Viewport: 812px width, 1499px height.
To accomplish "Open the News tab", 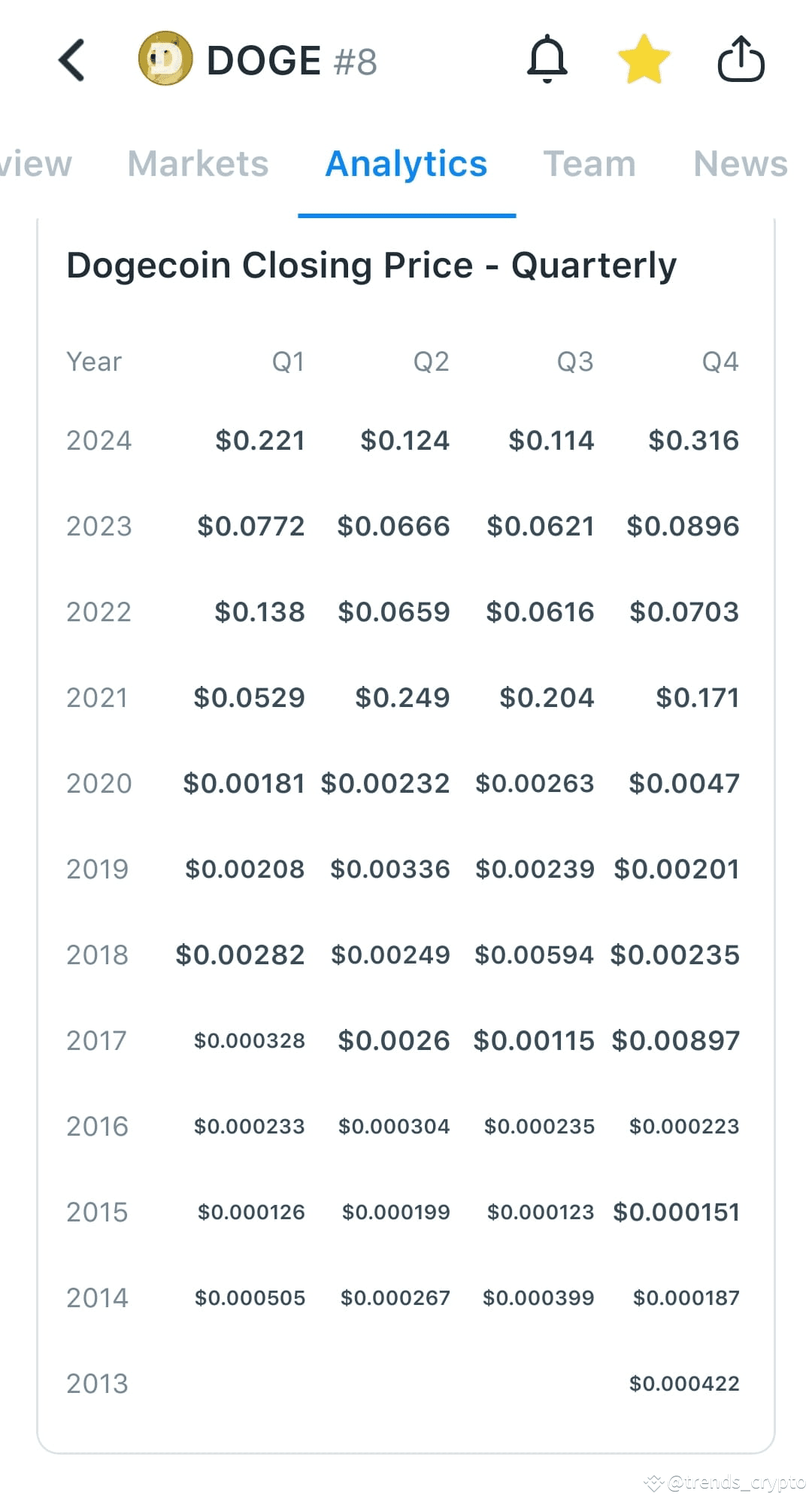I will pyautogui.click(x=741, y=163).
